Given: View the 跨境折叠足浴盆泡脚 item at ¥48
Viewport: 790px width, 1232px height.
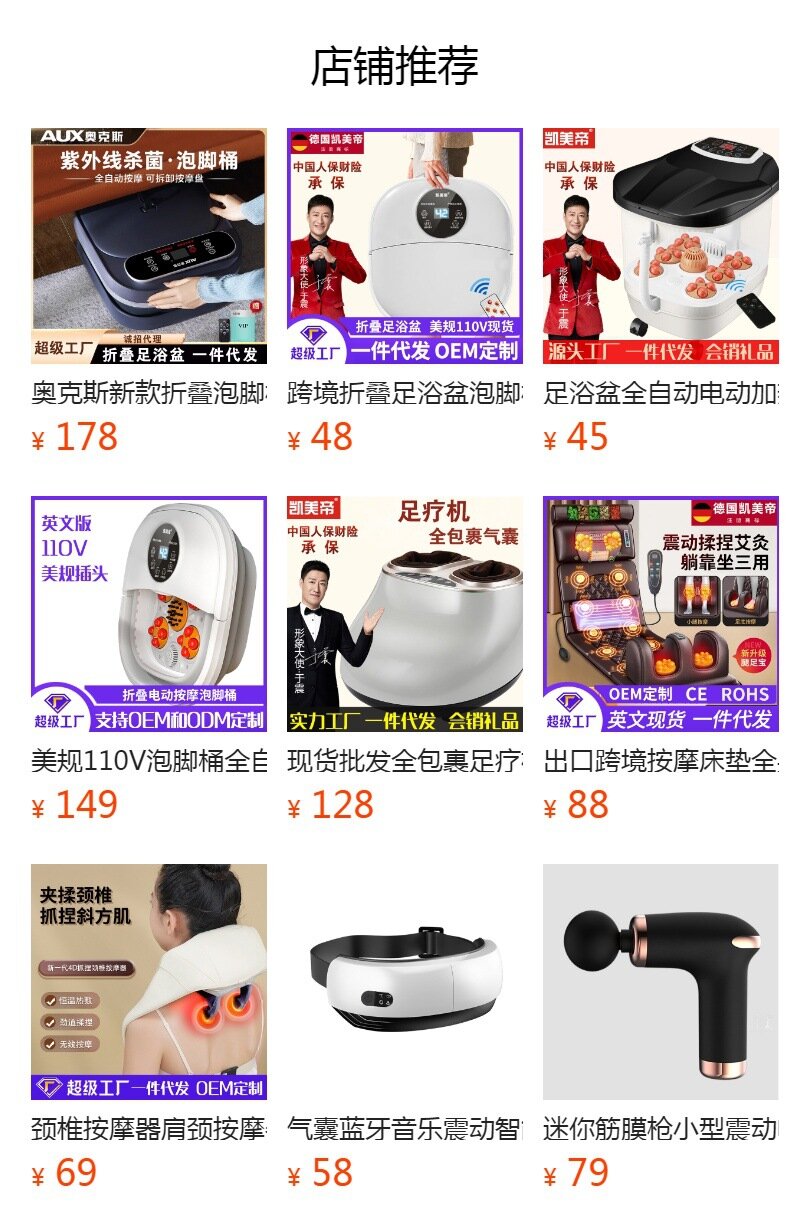Looking at the screenshot, I should [x=405, y=246].
